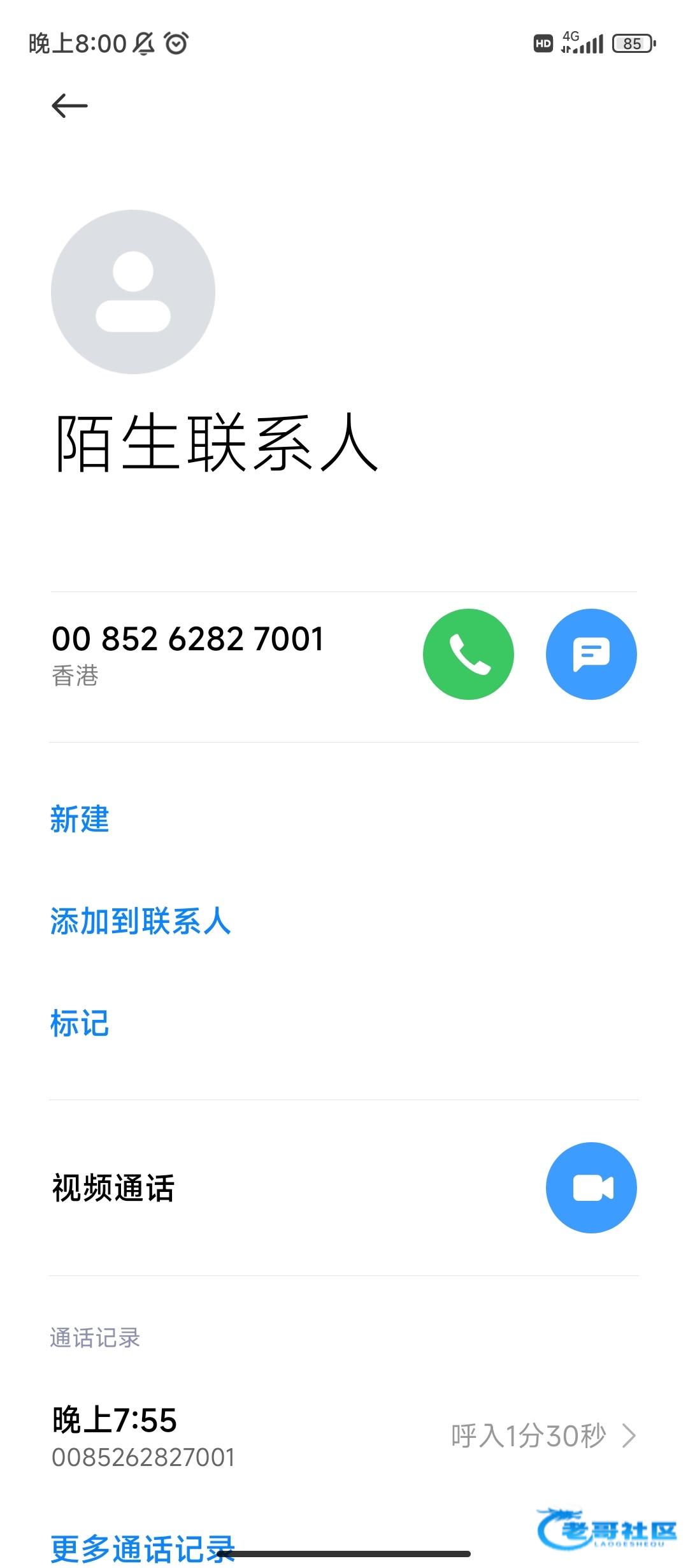Open 更多通话记录 for more call history
This screenshot has width=688, height=1568.
pyautogui.click(x=143, y=1548)
